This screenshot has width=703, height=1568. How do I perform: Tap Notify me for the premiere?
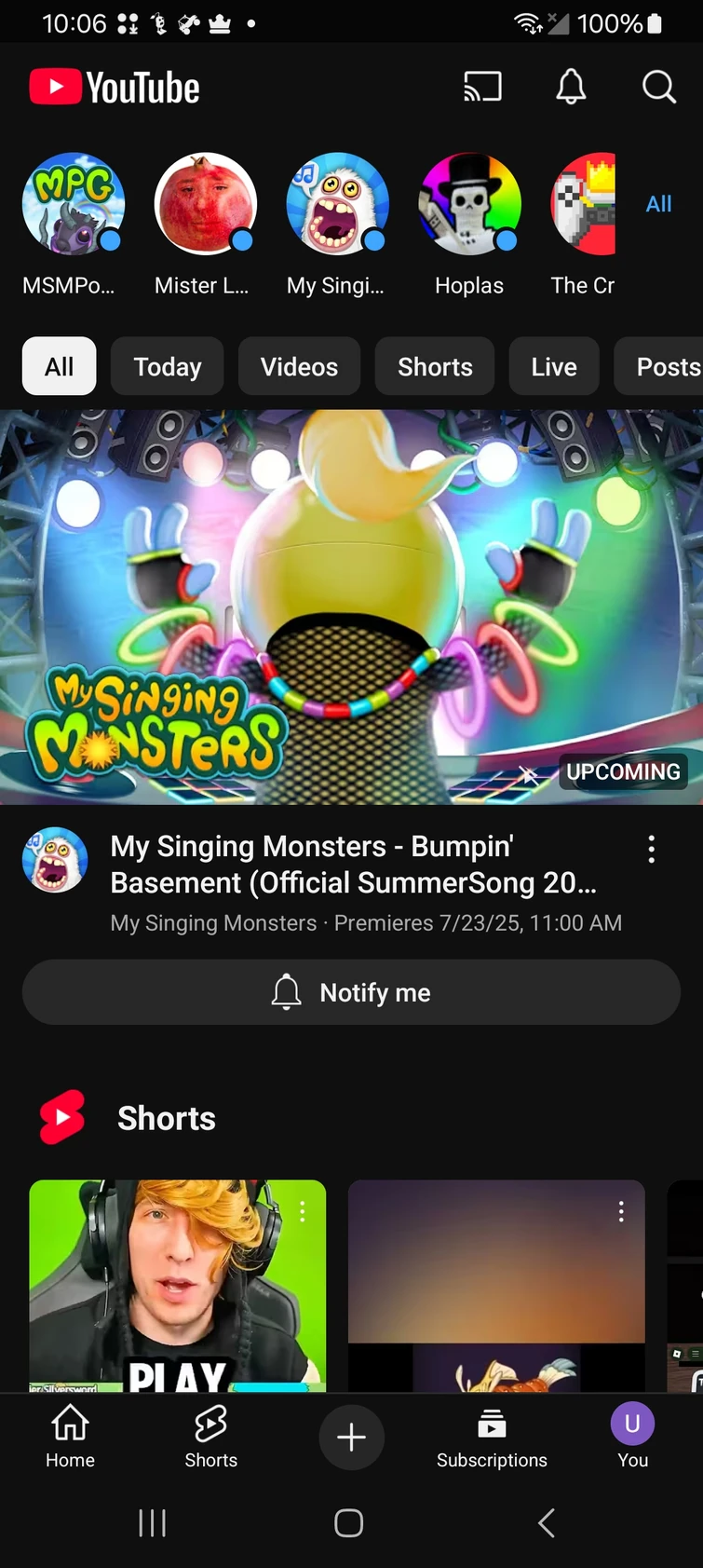[351, 992]
